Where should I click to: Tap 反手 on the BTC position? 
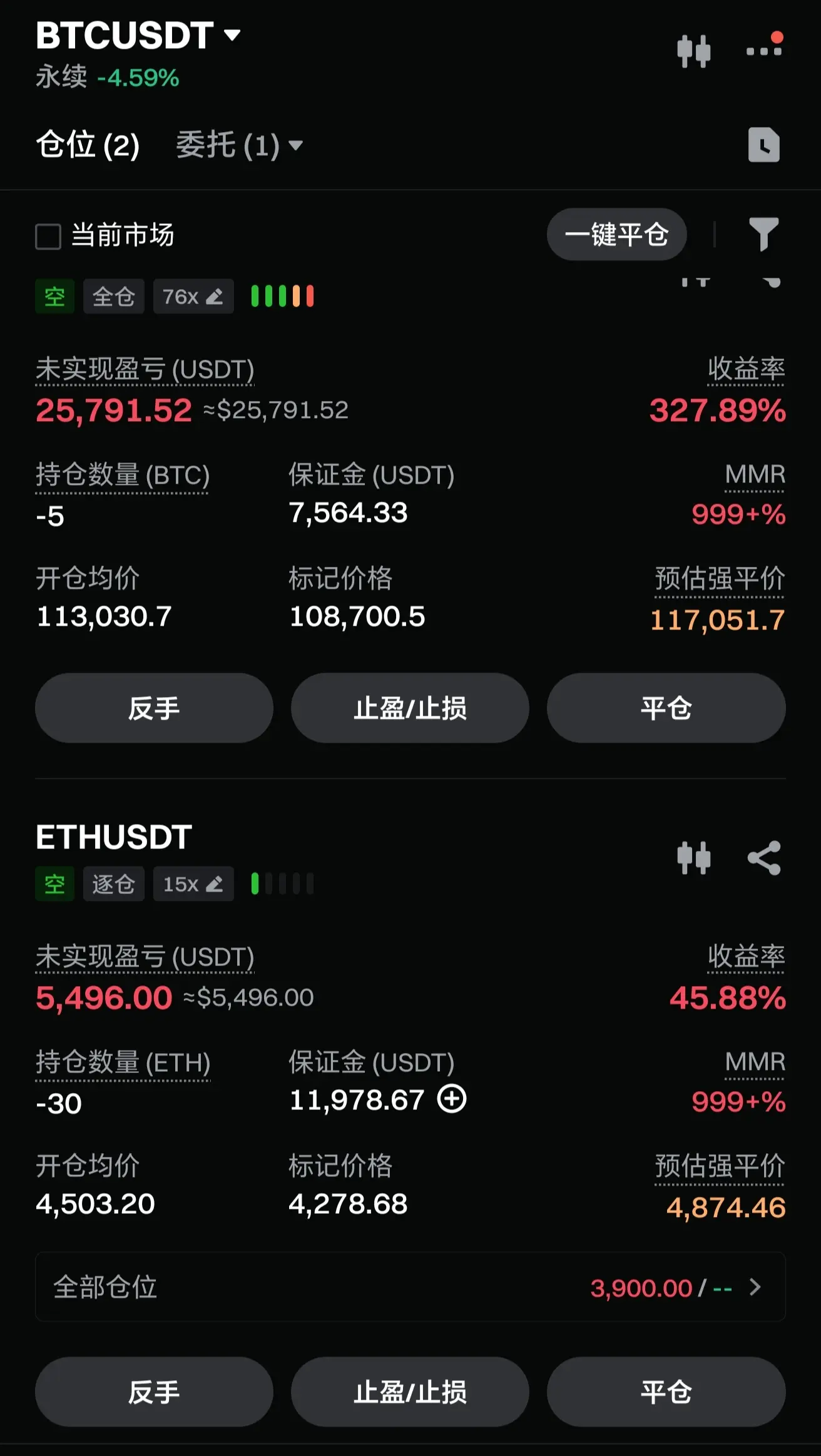(x=154, y=708)
